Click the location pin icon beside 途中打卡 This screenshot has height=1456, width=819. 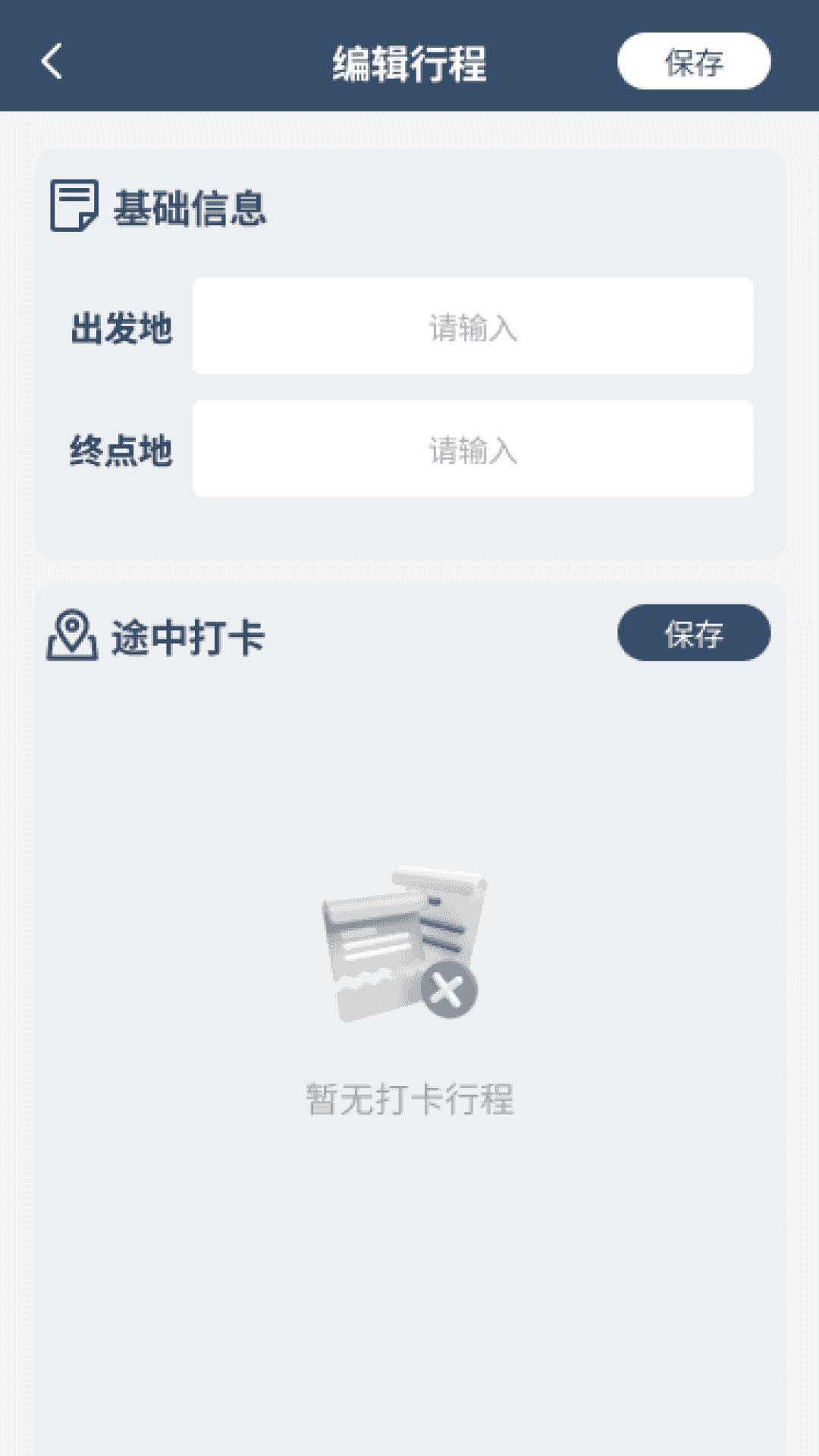click(72, 637)
